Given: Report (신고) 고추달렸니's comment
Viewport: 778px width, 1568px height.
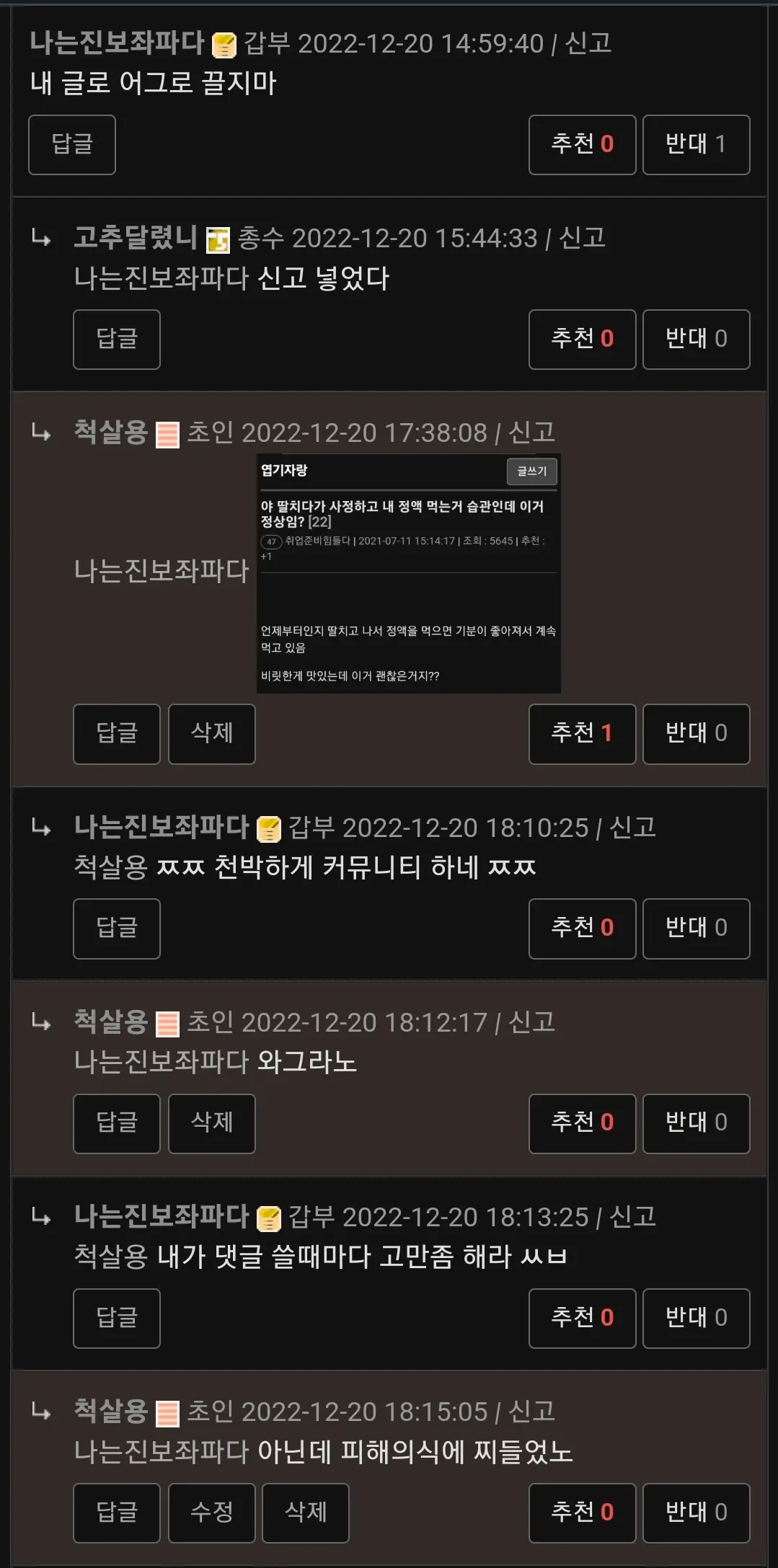Looking at the screenshot, I should 582,238.
